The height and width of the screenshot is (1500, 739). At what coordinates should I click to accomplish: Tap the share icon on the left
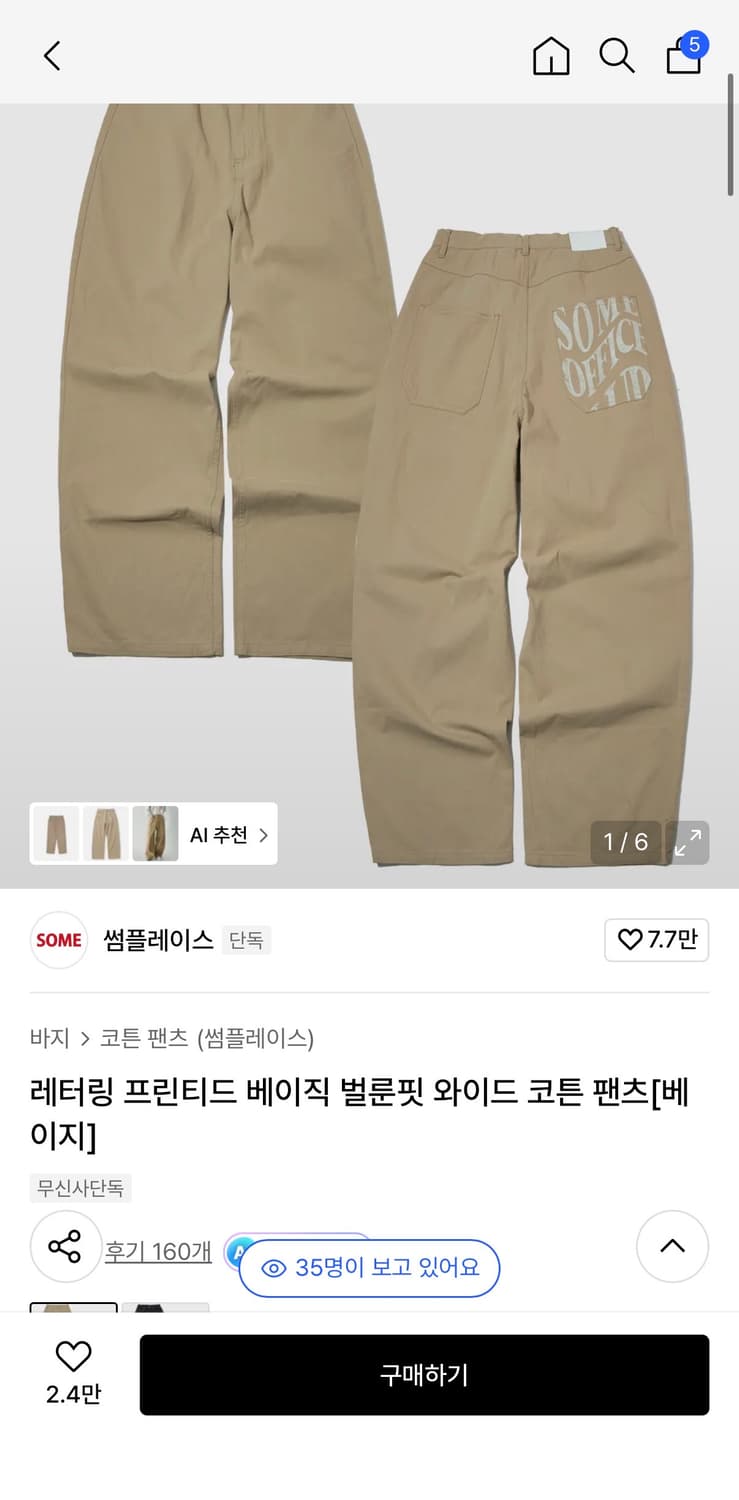coord(66,1246)
